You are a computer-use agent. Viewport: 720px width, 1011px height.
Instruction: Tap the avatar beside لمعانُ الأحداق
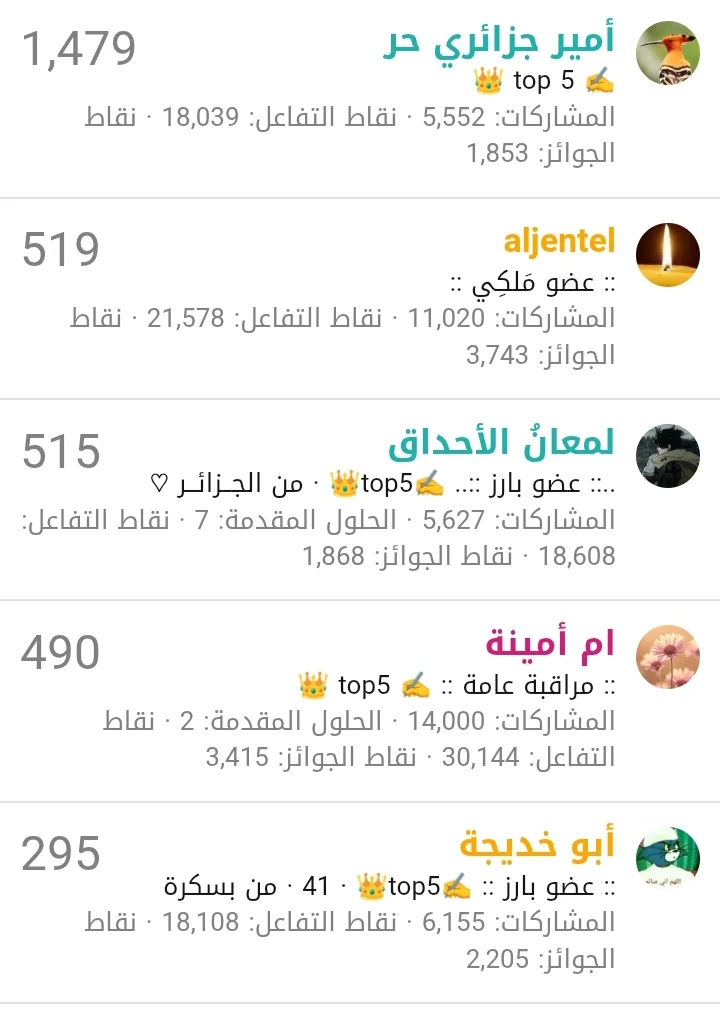point(668,456)
